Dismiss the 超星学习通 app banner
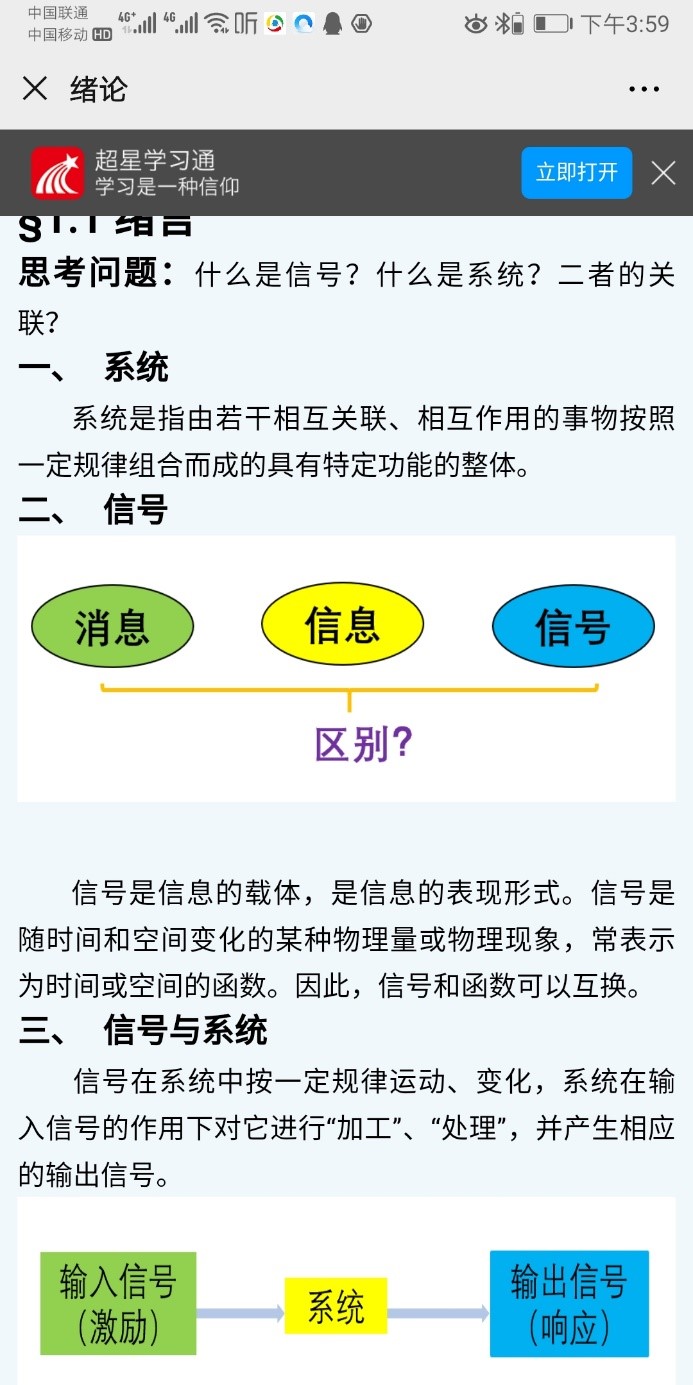Screen dimensions: 693x1385 pyautogui.click(x=664, y=173)
